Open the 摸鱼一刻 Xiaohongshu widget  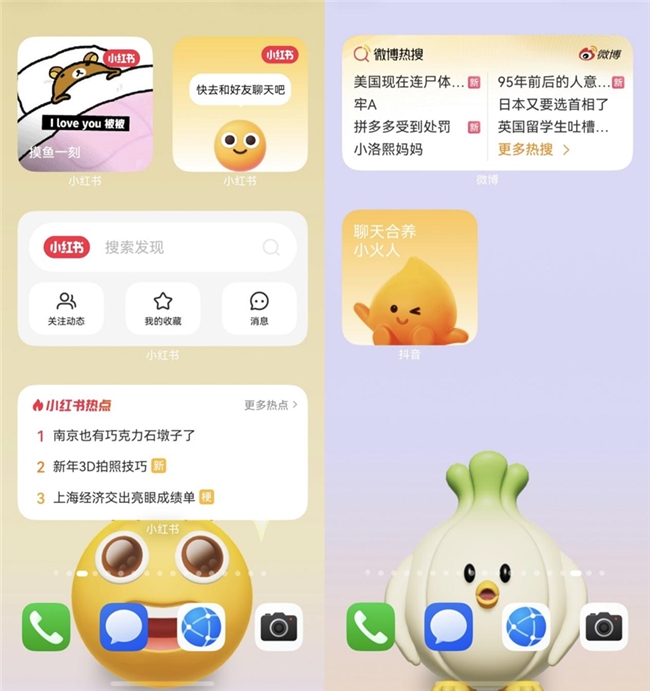pos(86,104)
